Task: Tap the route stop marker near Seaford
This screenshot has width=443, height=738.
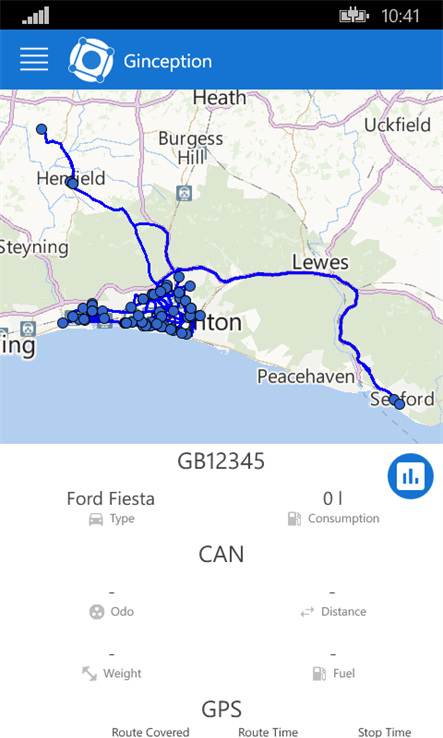Action: pos(400,404)
